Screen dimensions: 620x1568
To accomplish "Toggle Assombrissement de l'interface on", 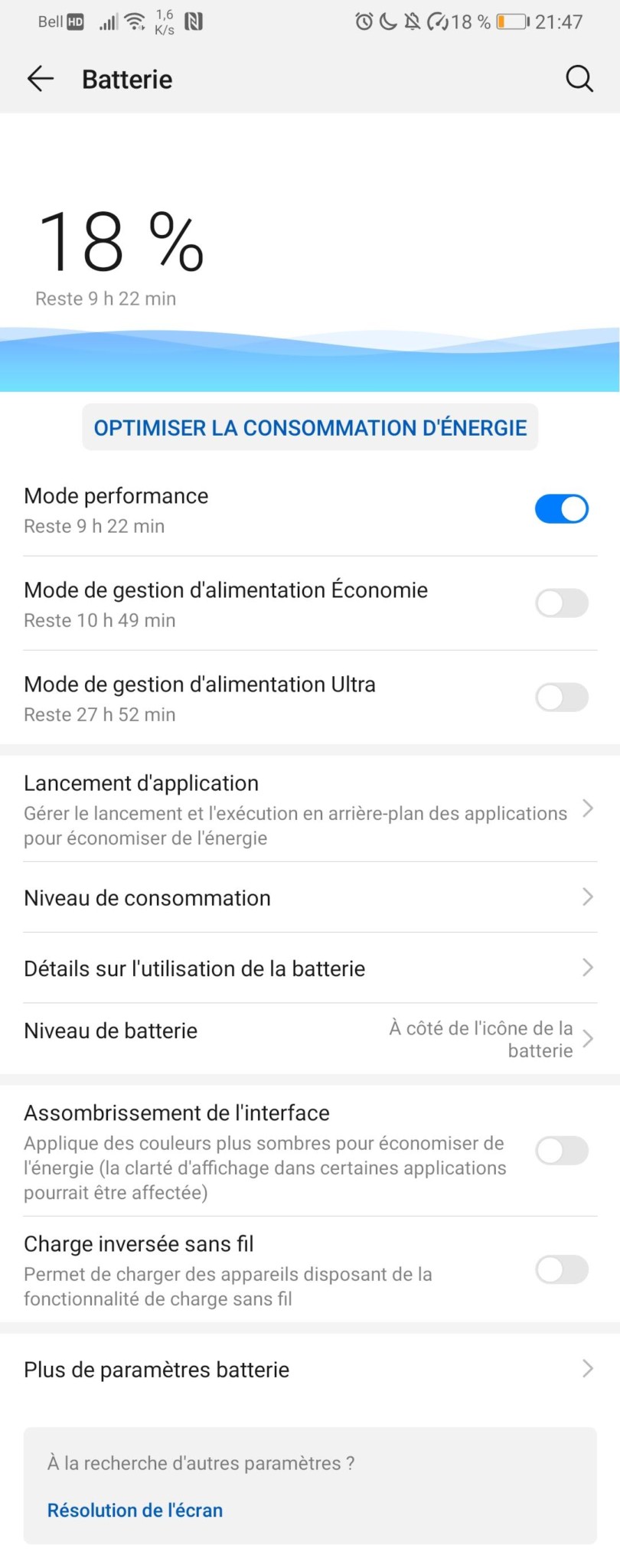I will point(561,1150).
